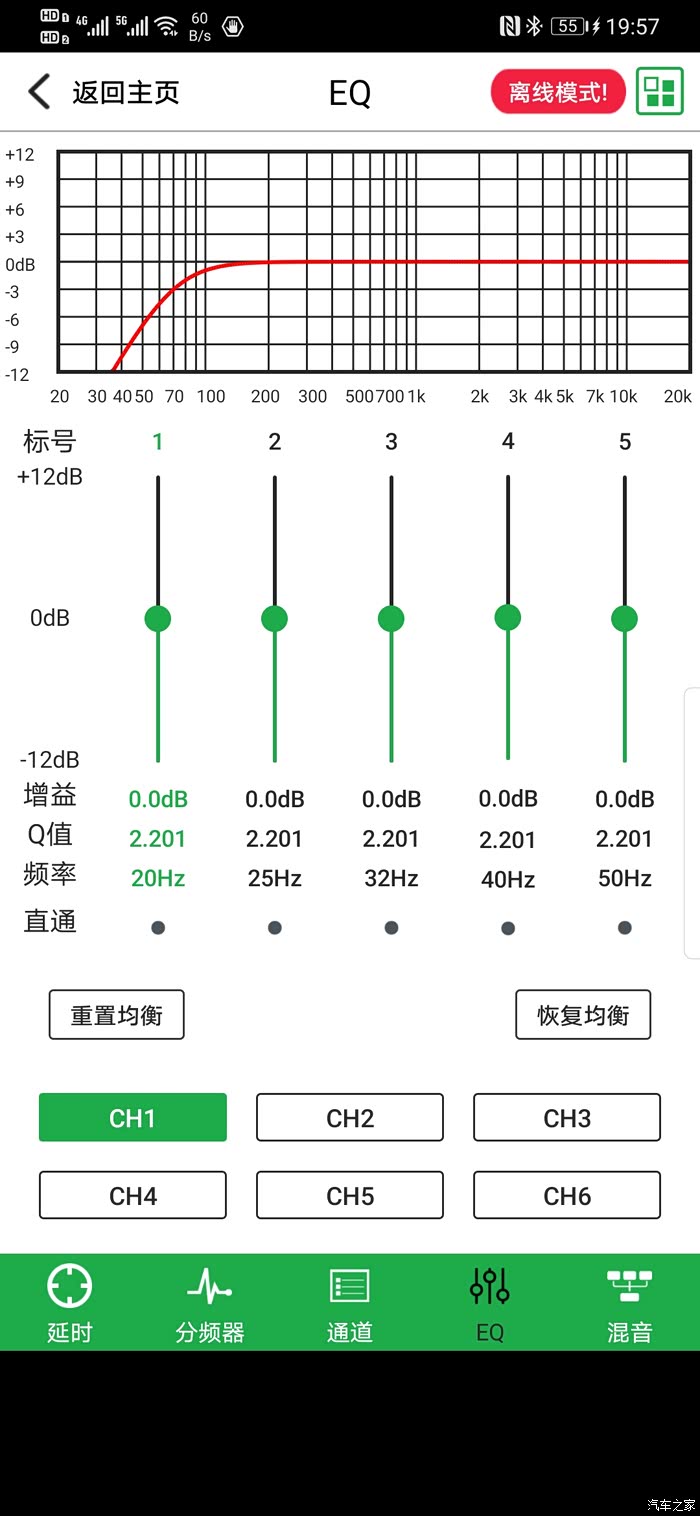This screenshot has height=1516, width=700.
Task: Select channel CH2
Action: [350, 1117]
